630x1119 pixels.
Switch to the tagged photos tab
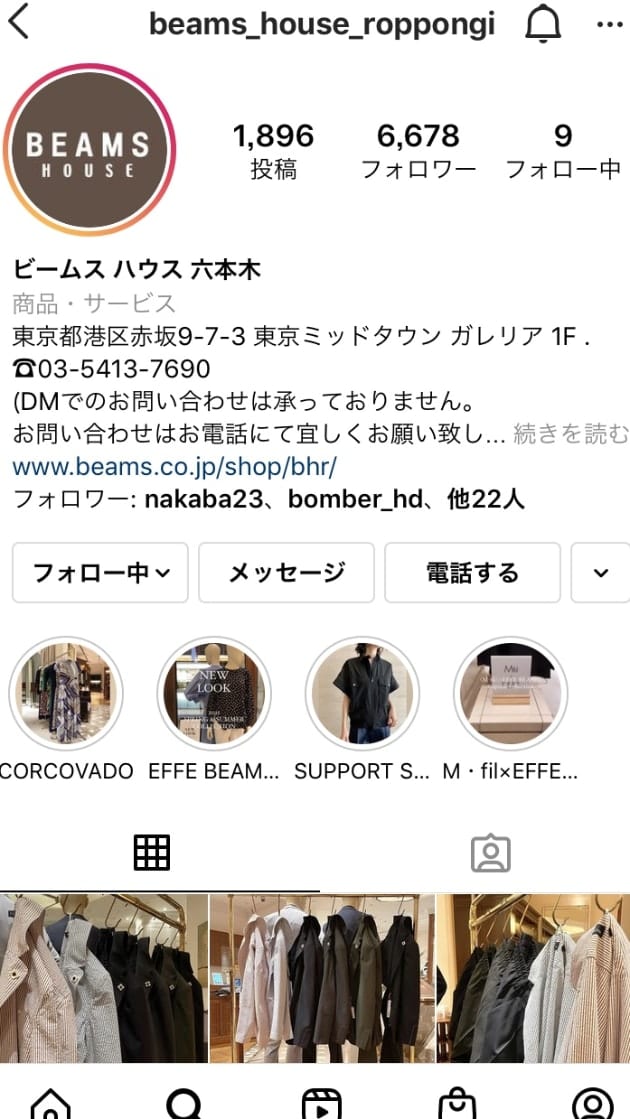pos(490,853)
